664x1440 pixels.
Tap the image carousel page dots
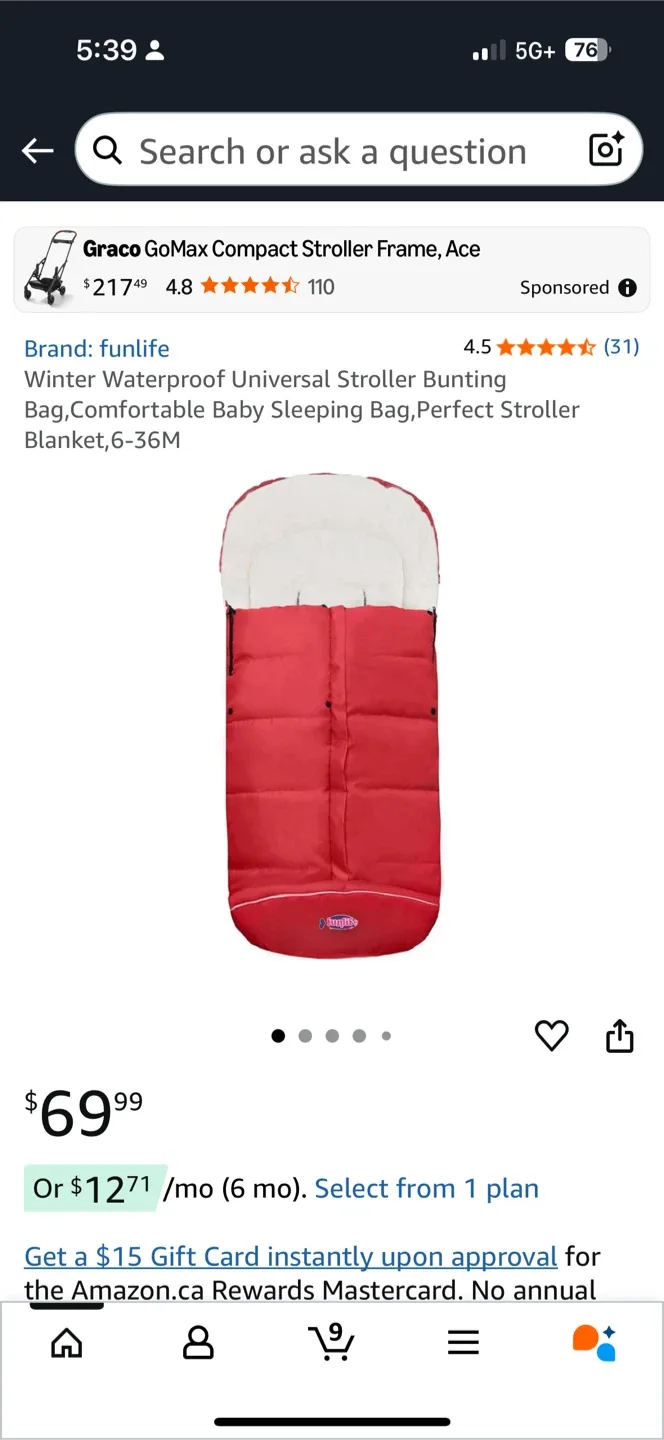(331, 1036)
